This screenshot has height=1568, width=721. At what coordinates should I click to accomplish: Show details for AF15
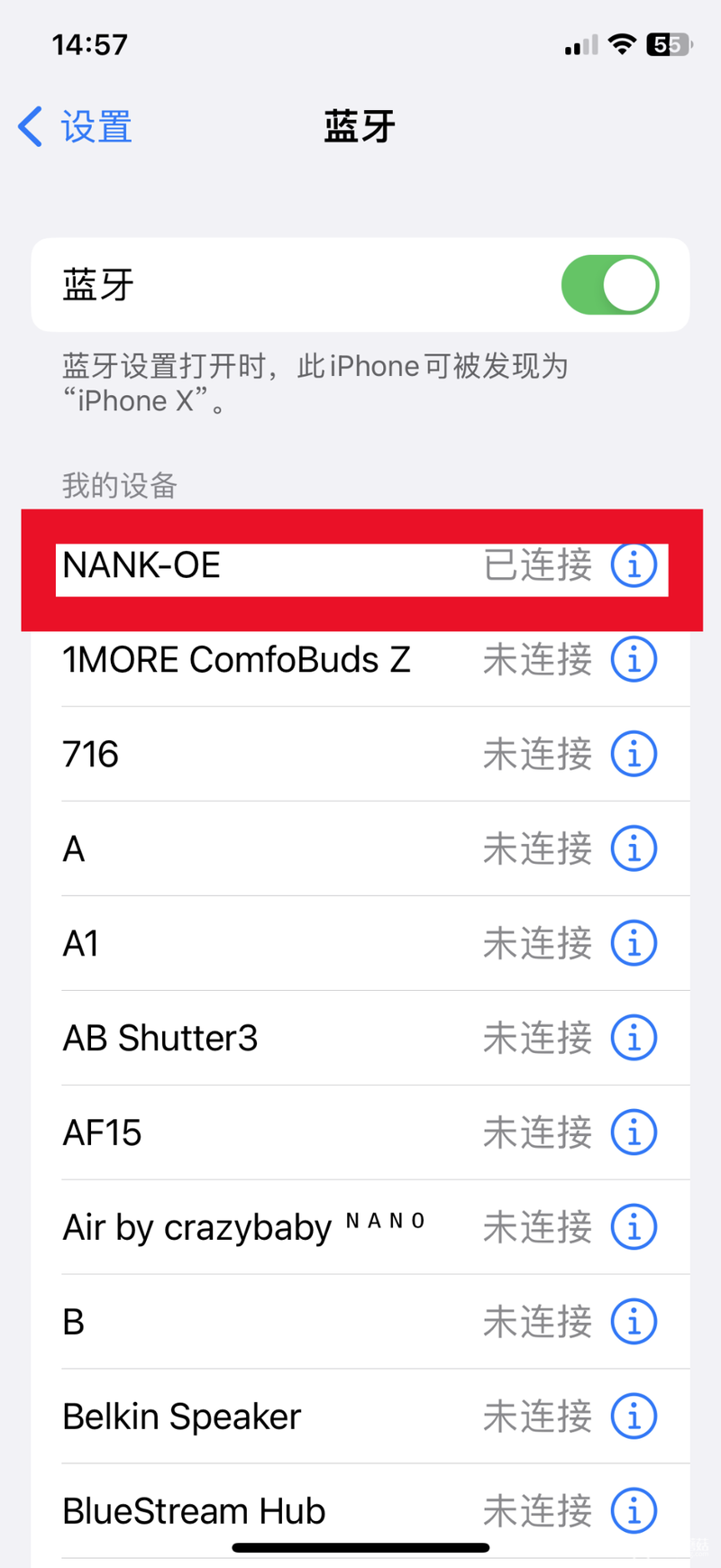point(634,1132)
